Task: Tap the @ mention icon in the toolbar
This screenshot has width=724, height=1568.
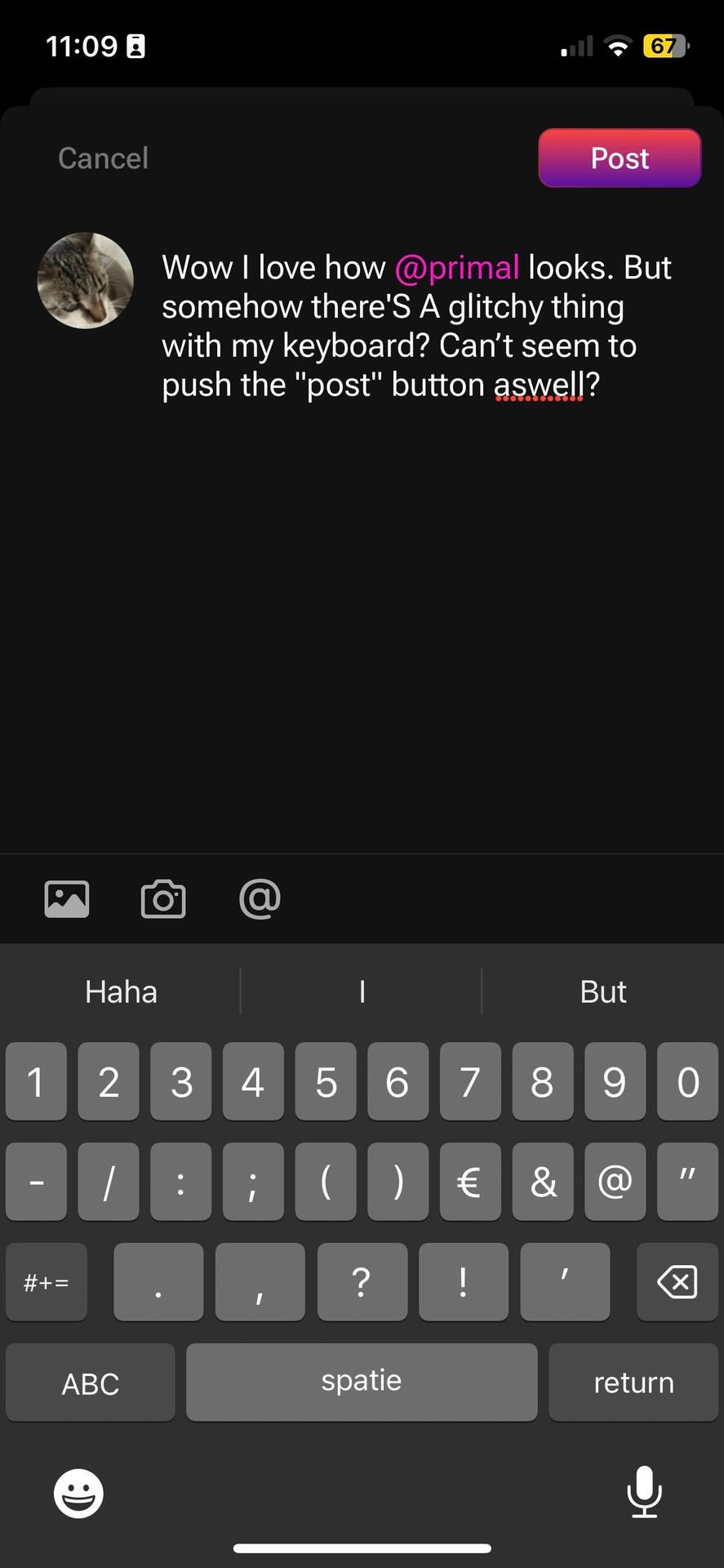Action: tap(260, 899)
